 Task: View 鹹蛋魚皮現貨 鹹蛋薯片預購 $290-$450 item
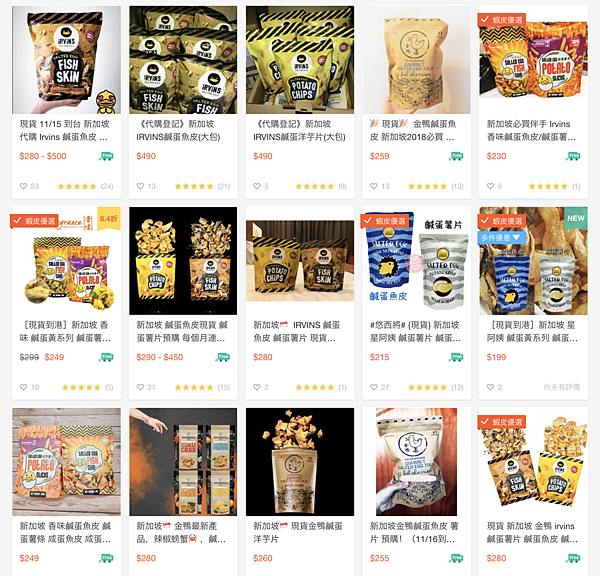[x=183, y=261]
